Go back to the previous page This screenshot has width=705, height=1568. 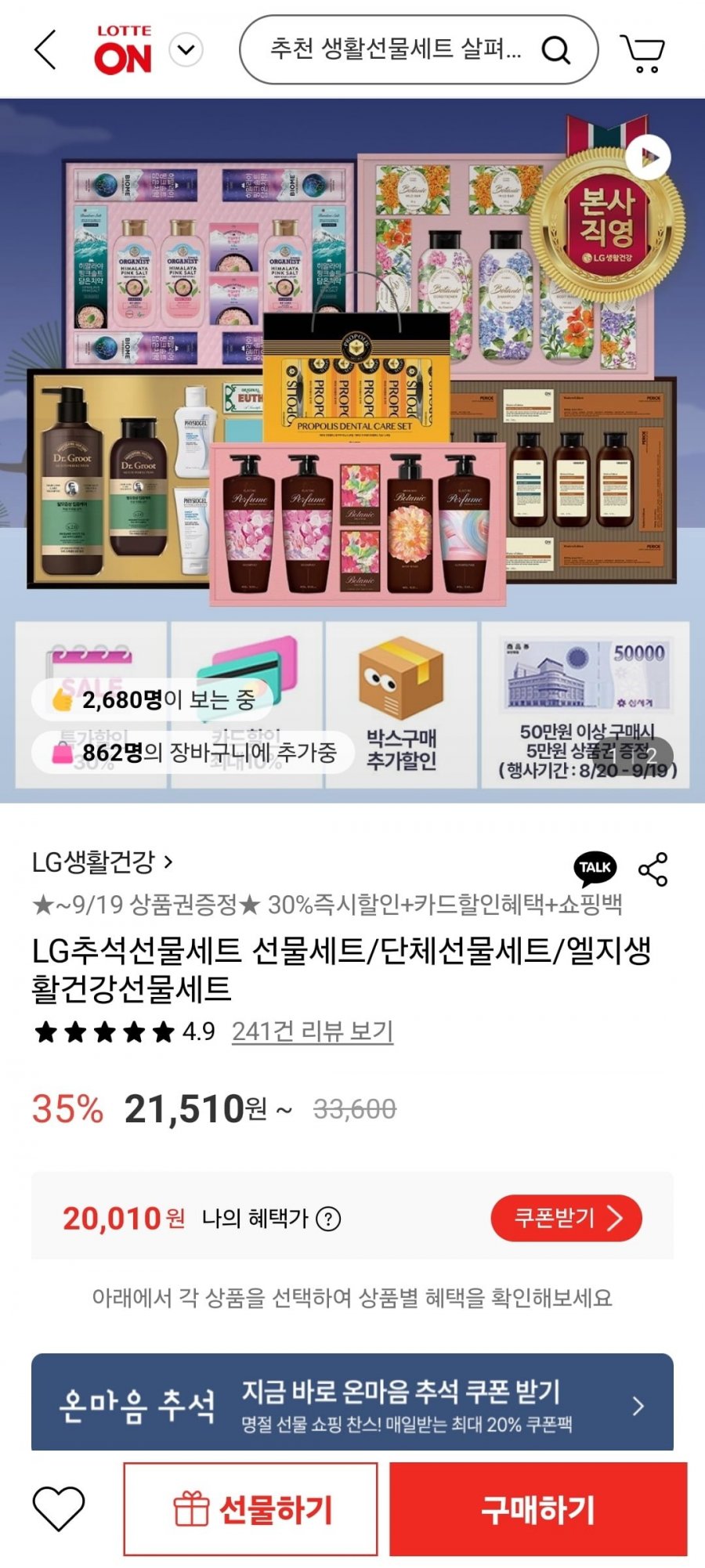coord(45,51)
